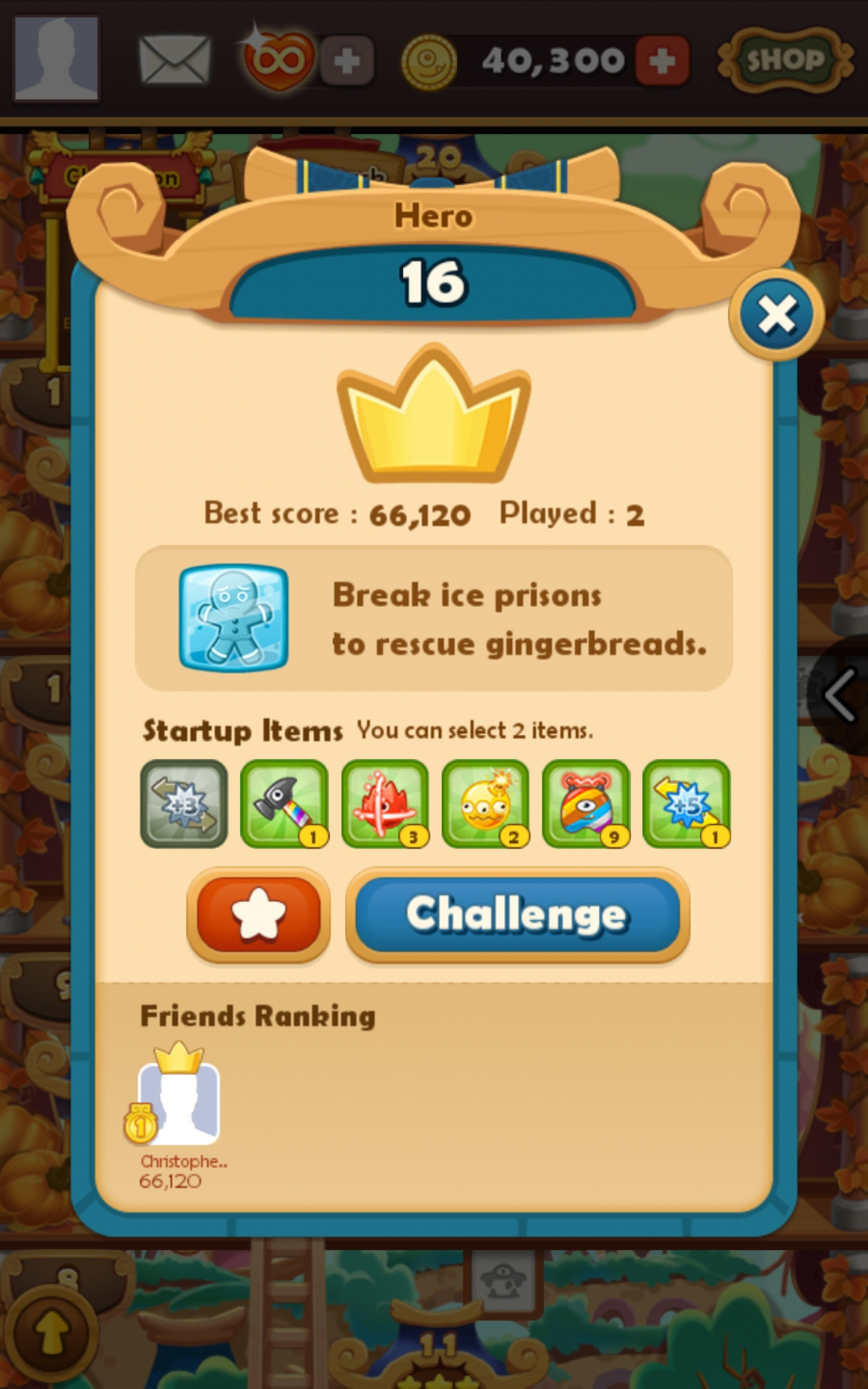Screen dimensions: 868x1389
Task: Tap the orange star button
Action: coord(258,914)
